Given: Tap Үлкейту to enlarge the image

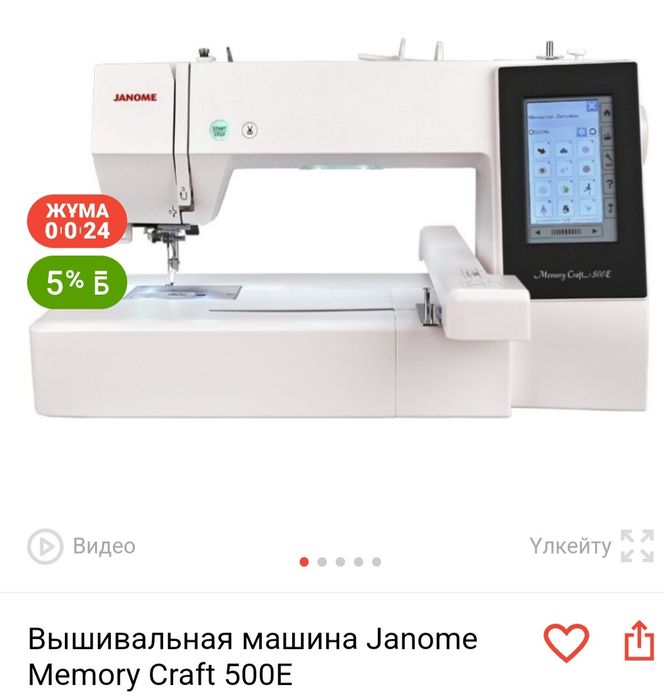Looking at the screenshot, I should click(x=590, y=546).
